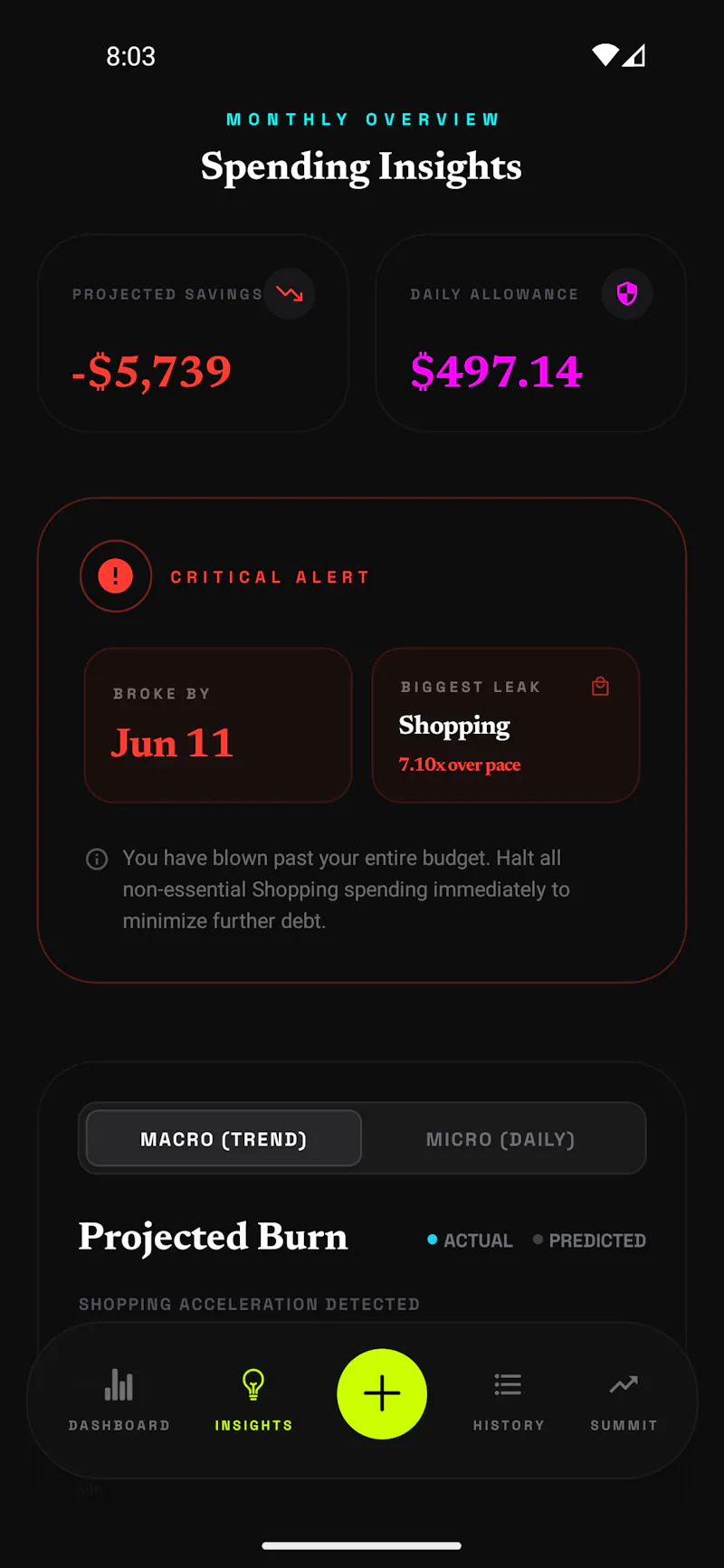724x1568 pixels.
Task: Open the Broke By Jun 11 card
Action: [218, 725]
